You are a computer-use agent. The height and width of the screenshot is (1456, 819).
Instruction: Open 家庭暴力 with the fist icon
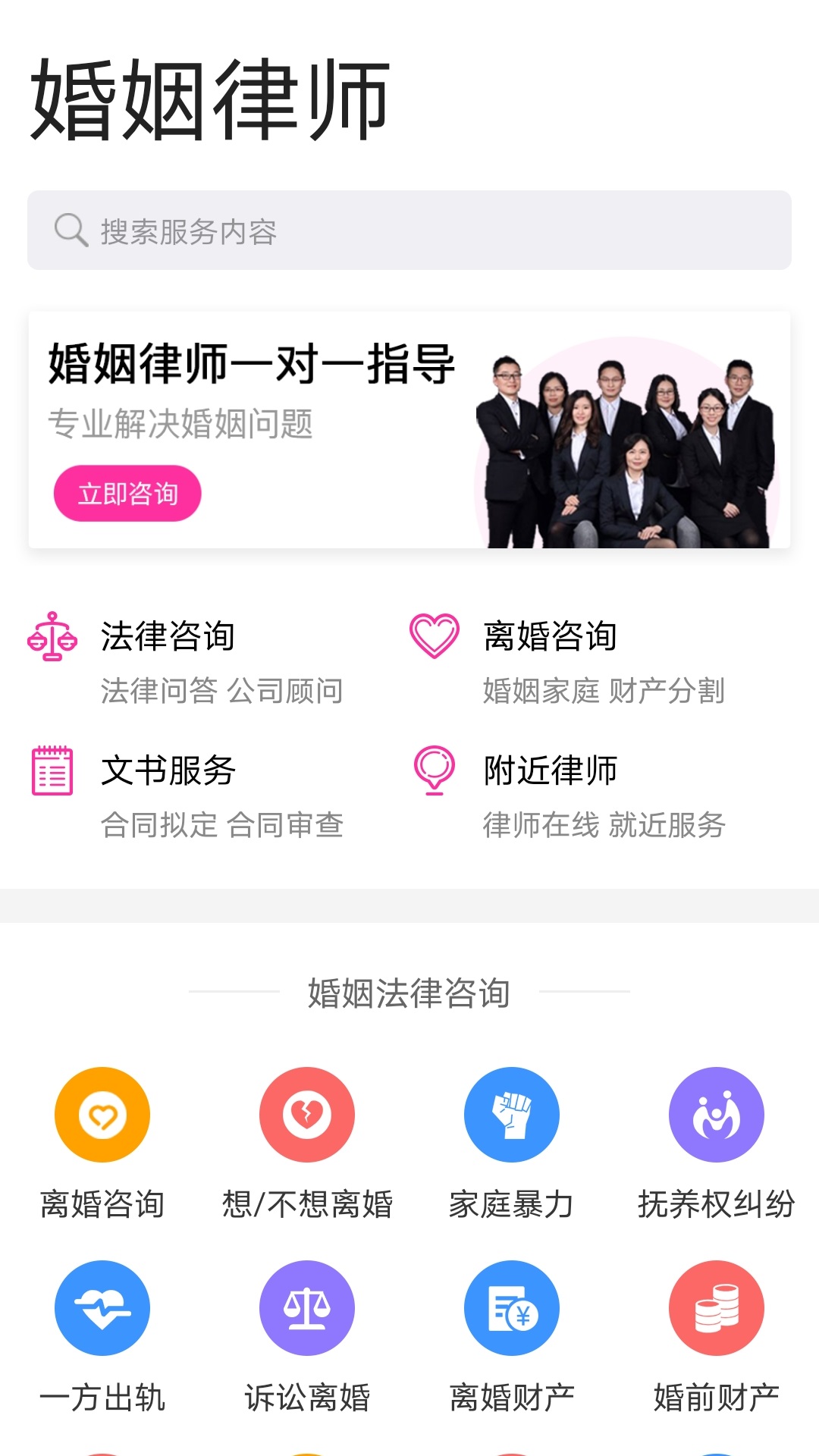(x=512, y=1115)
